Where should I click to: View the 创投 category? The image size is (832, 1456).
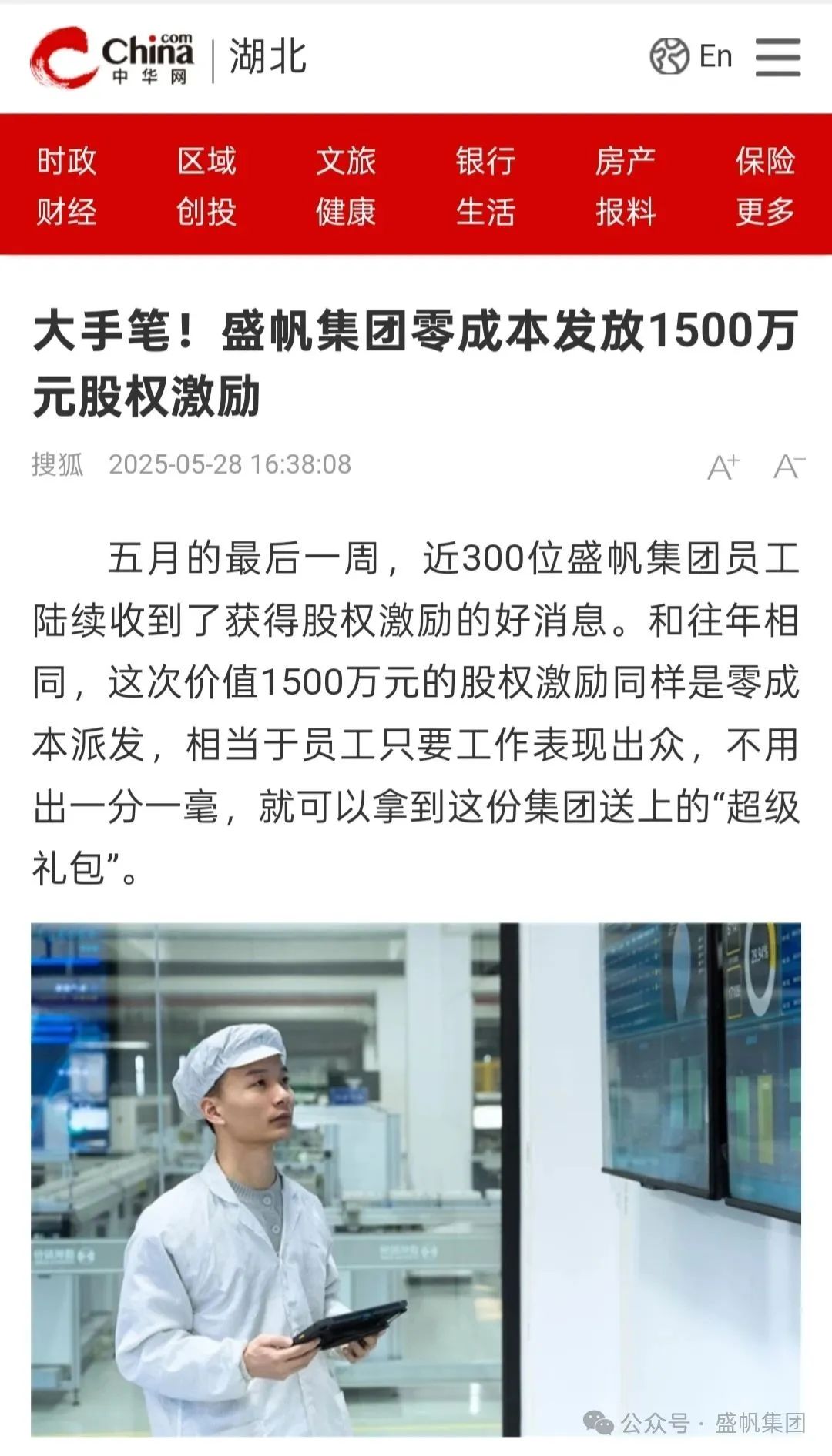pos(206,212)
